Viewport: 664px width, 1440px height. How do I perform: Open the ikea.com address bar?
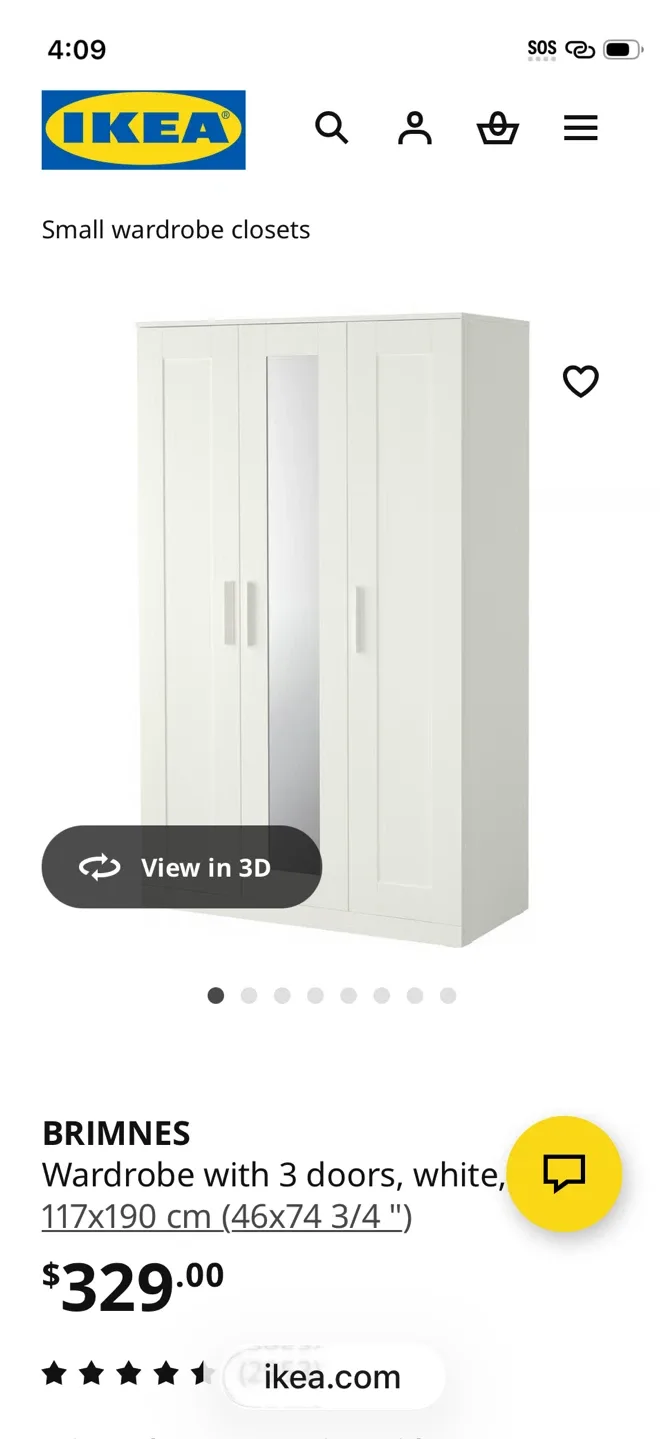tap(332, 1377)
